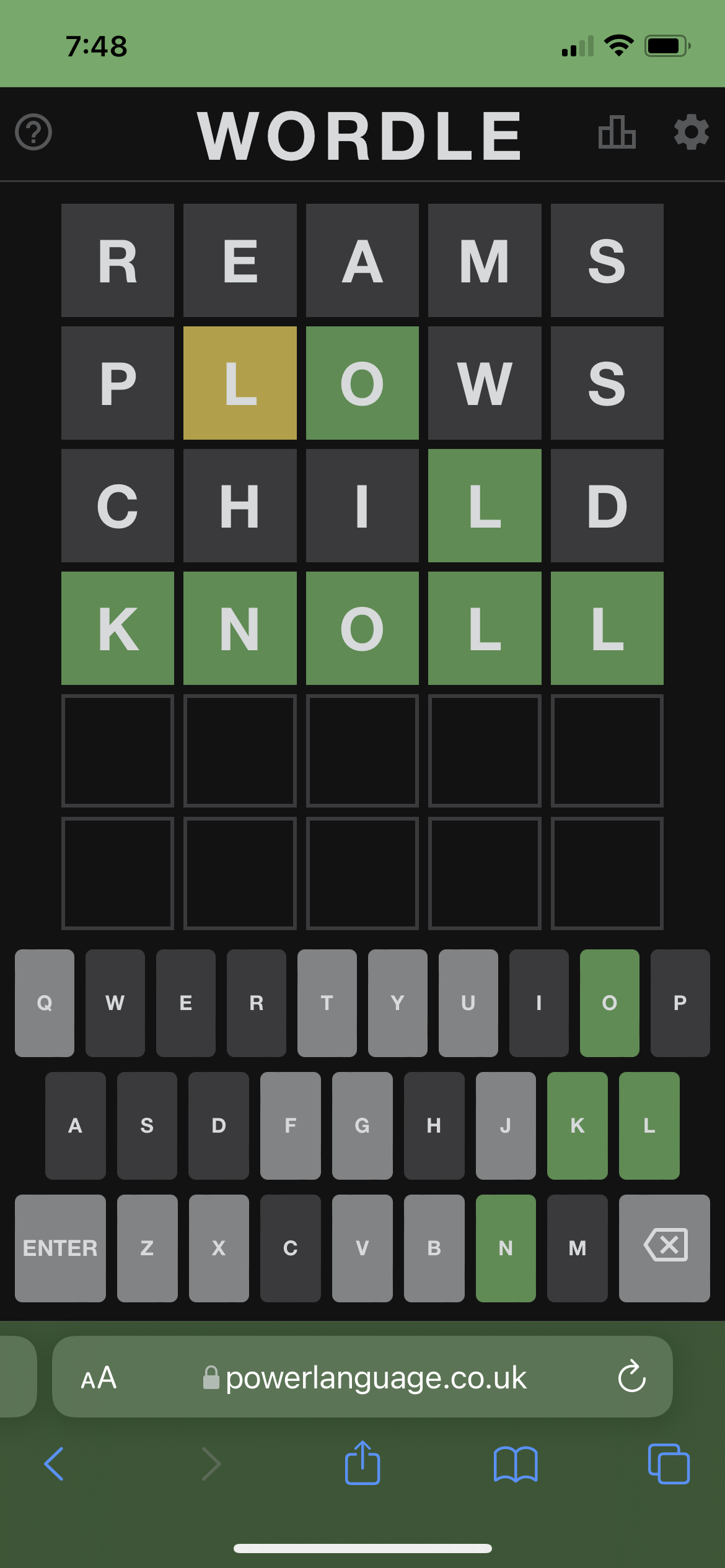Image resolution: width=725 pixels, height=1568 pixels.
Task: Tap the backspace delete key
Action: point(664,1248)
